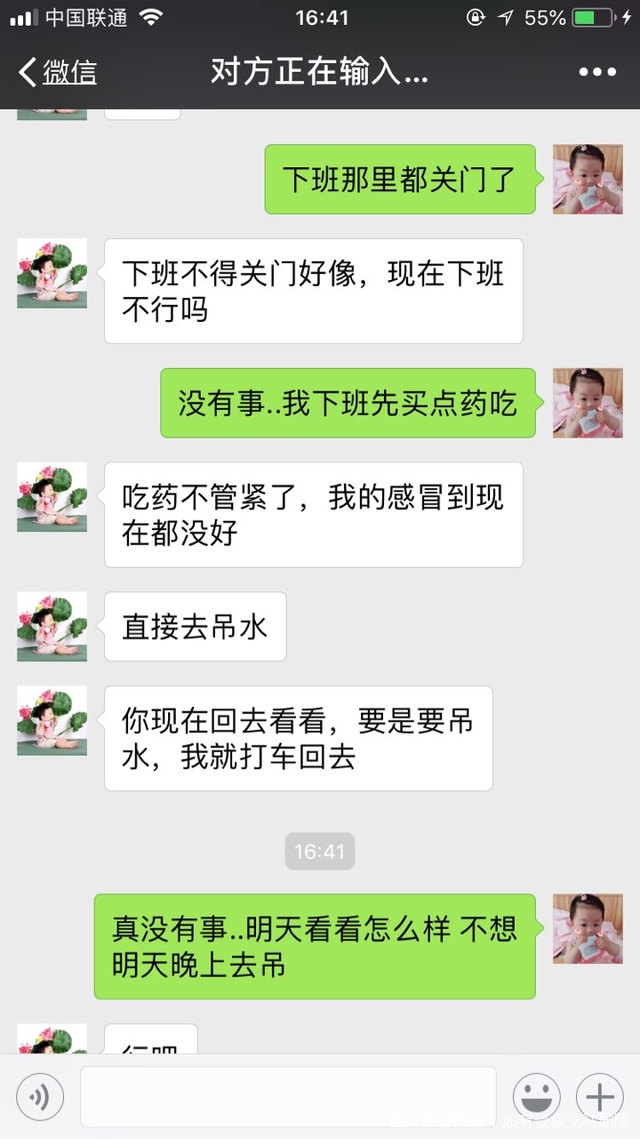
Task: Tap my avatar beside 下班那里都关门了
Action: pyautogui.click(x=588, y=179)
